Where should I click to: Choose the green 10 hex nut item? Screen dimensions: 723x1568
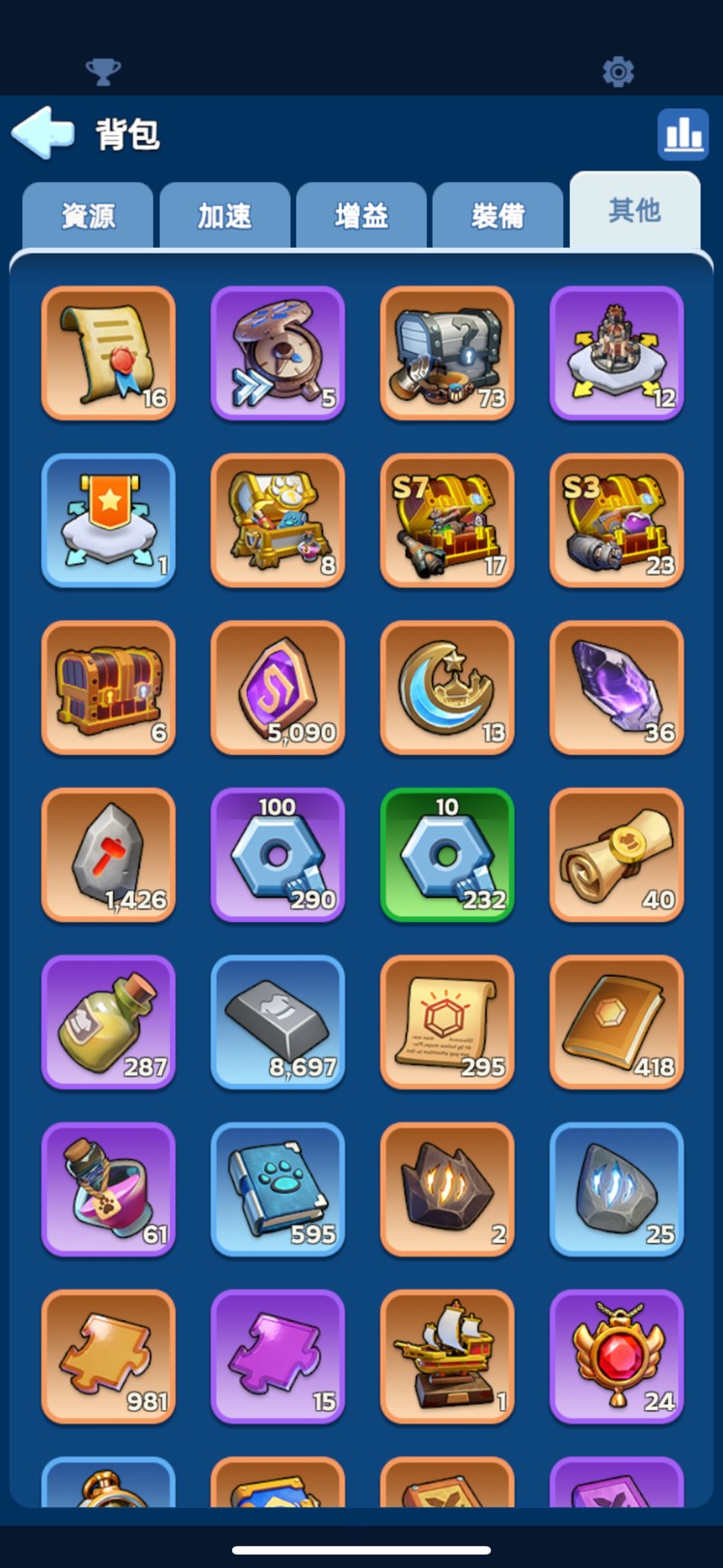pyautogui.click(x=447, y=855)
